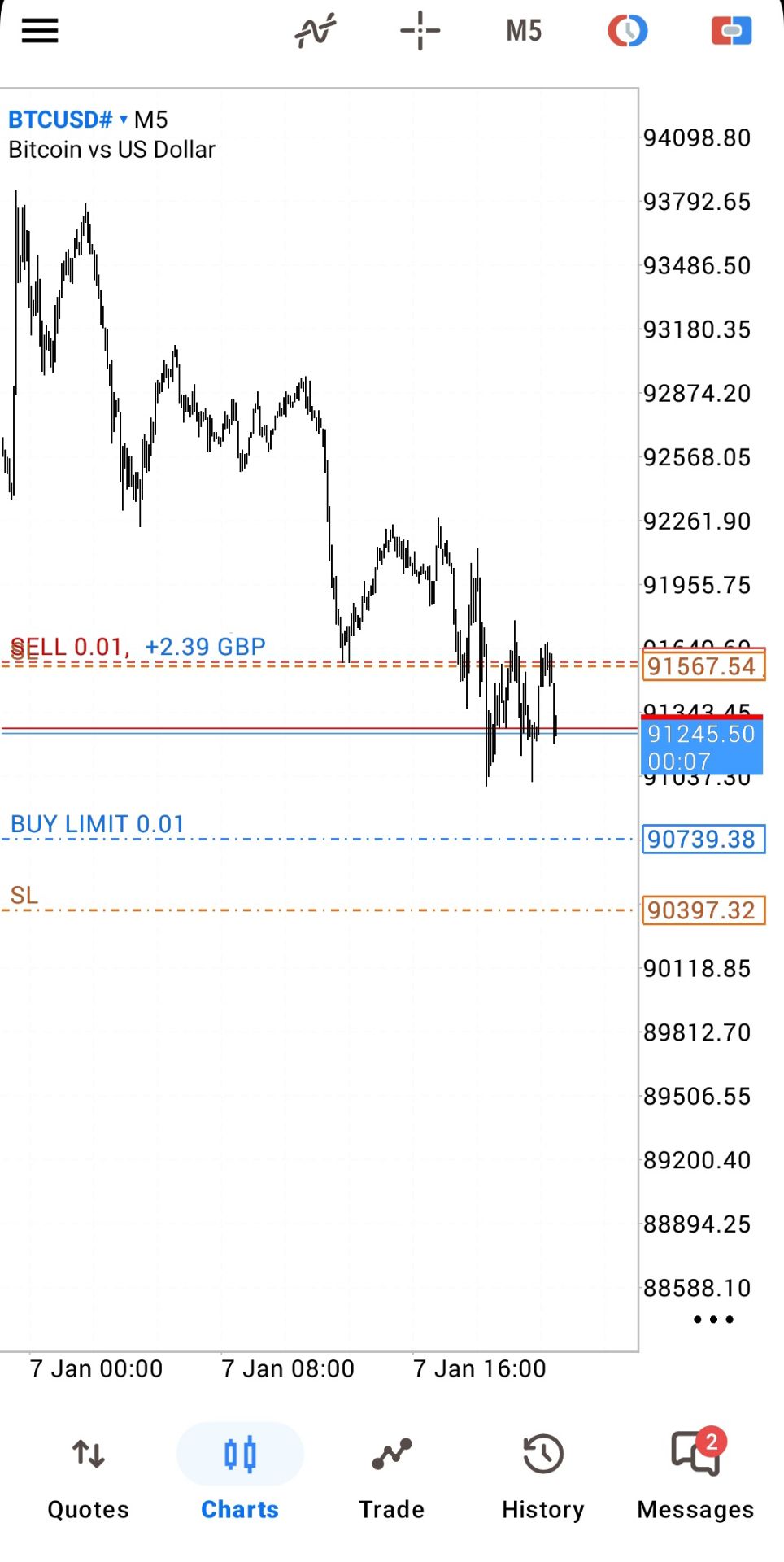The height and width of the screenshot is (1562, 784).
Task: Change the M5 timeframe
Action: pos(523,31)
